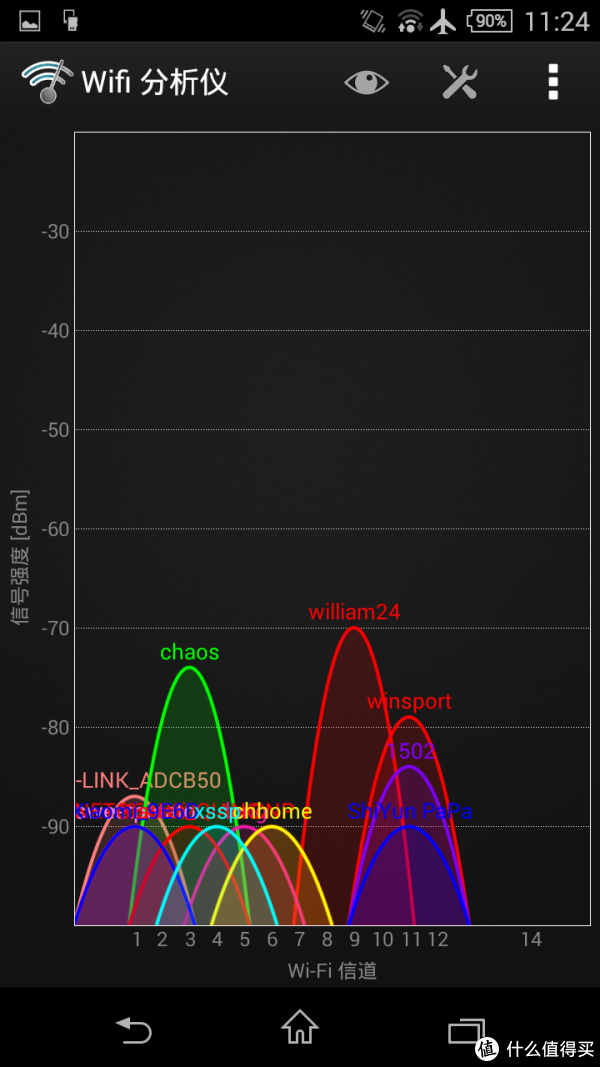Open the settings tools icon
The image size is (600, 1067).
point(460,82)
